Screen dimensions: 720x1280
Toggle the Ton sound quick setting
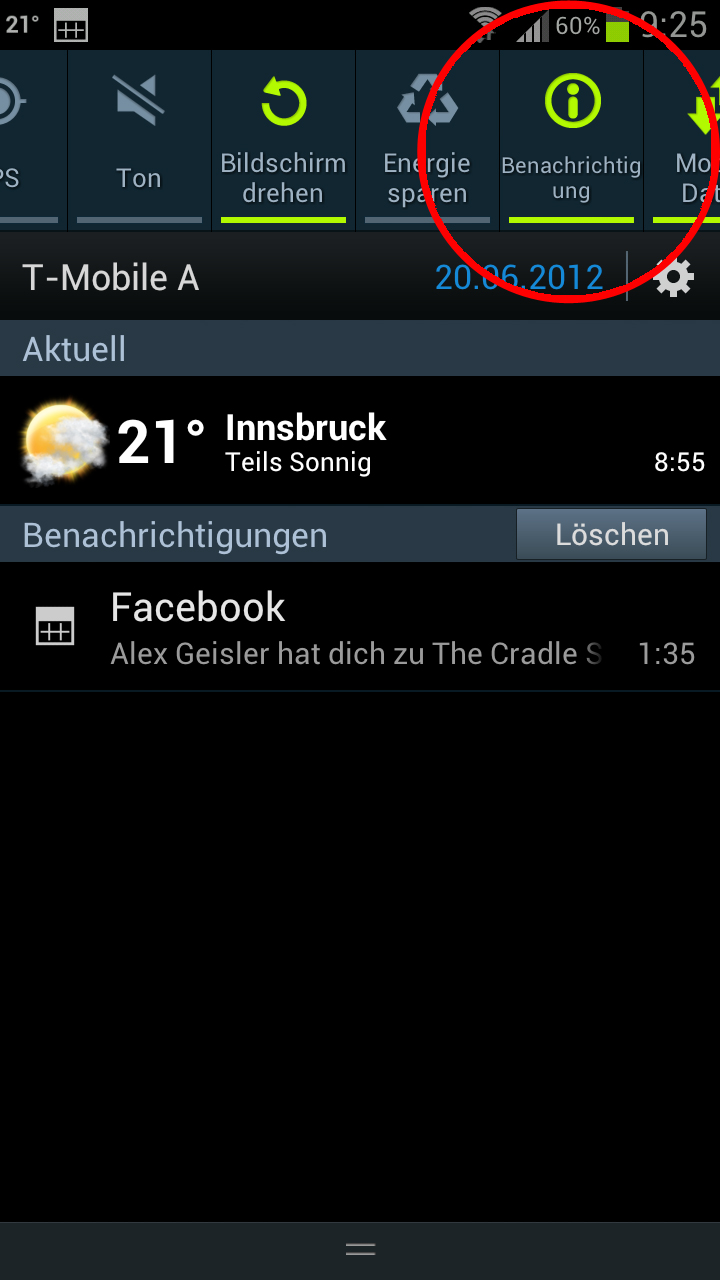tap(139, 140)
